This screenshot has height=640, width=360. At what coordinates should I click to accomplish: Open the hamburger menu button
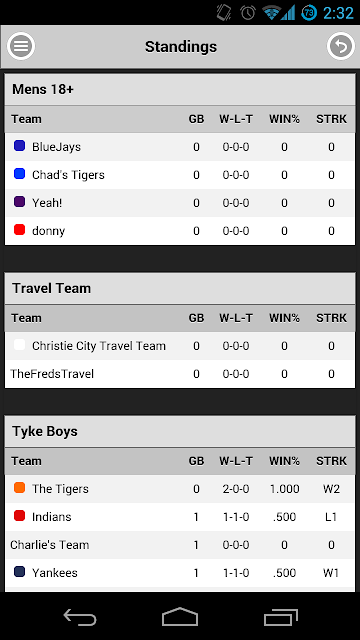21,46
